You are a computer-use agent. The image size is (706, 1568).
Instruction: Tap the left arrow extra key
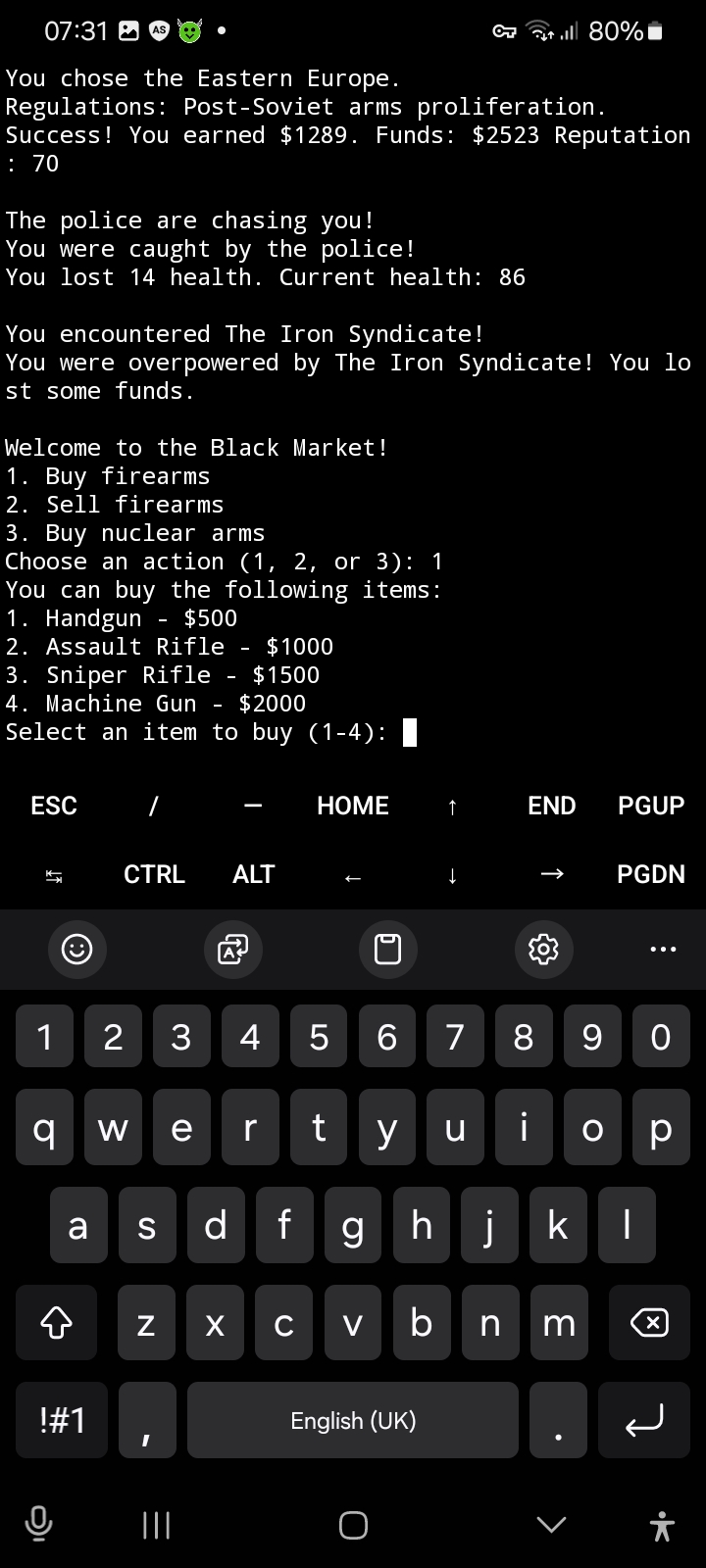tap(353, 876)
